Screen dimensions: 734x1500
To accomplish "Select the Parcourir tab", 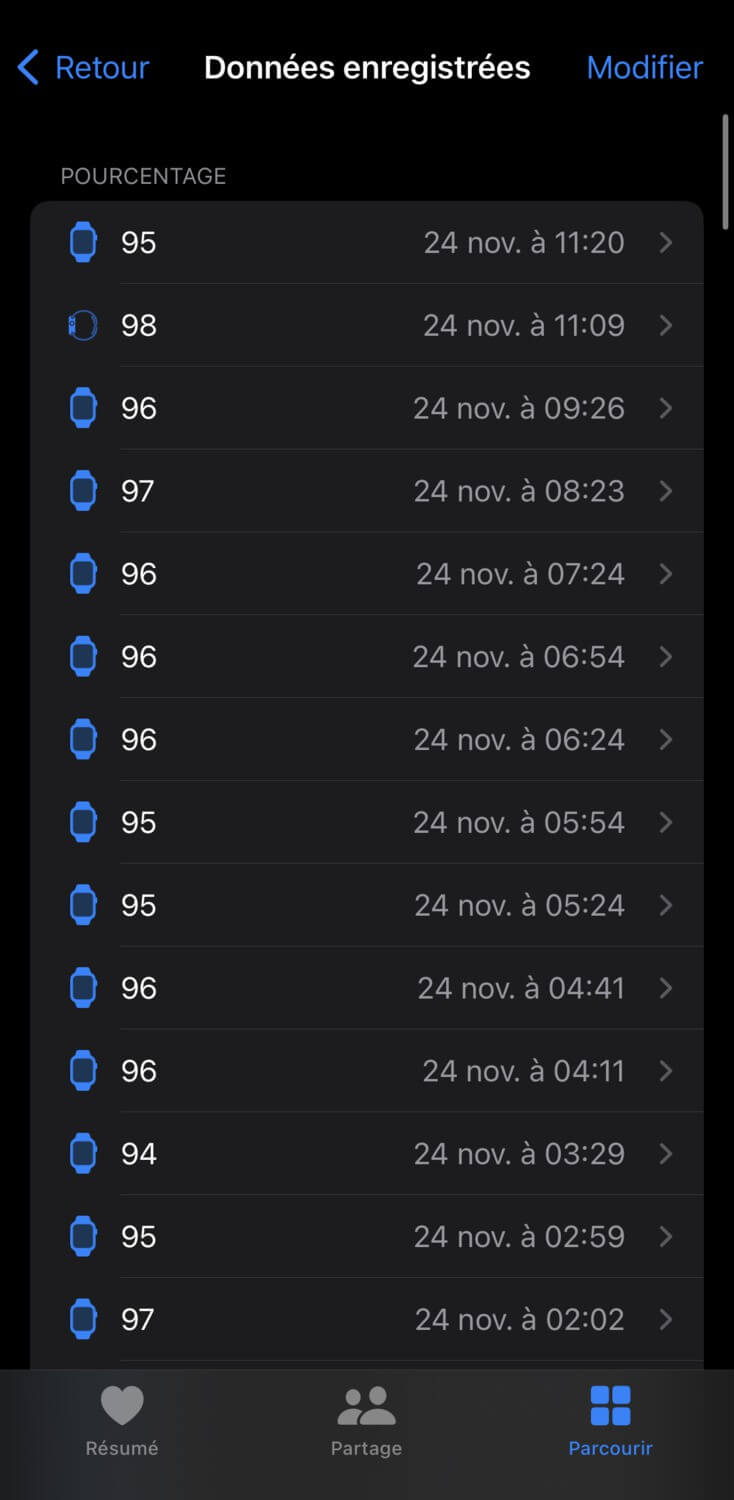I will (x=610, y=1421).
